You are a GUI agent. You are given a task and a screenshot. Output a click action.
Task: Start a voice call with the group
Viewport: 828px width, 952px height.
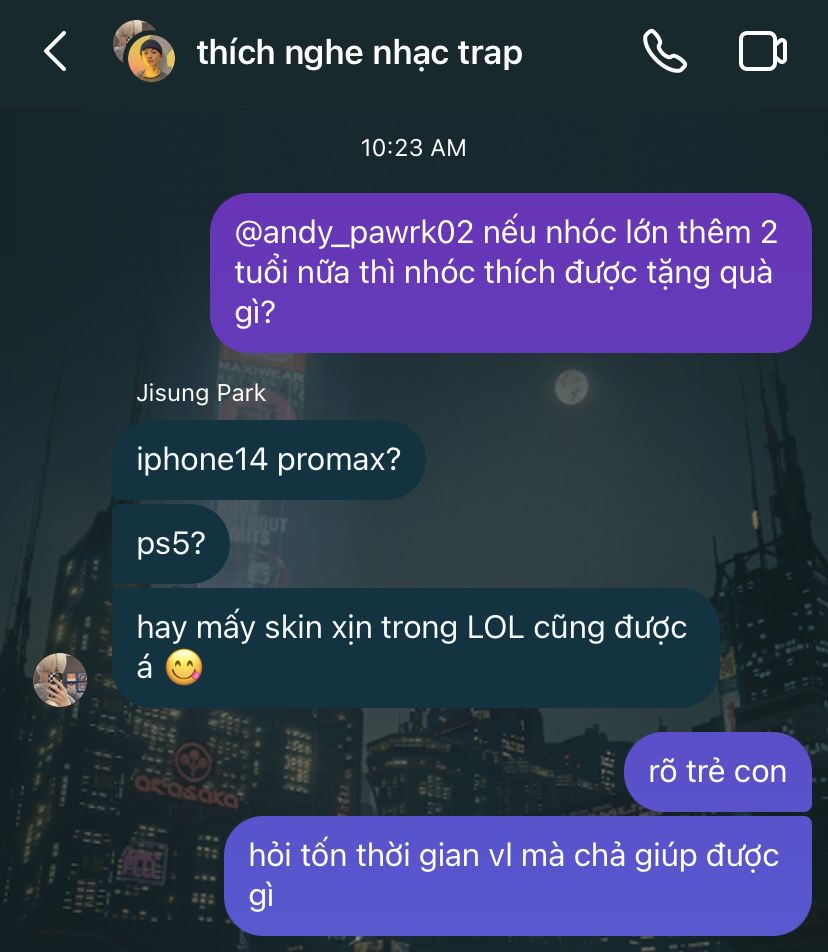click(x=665, y=51)
